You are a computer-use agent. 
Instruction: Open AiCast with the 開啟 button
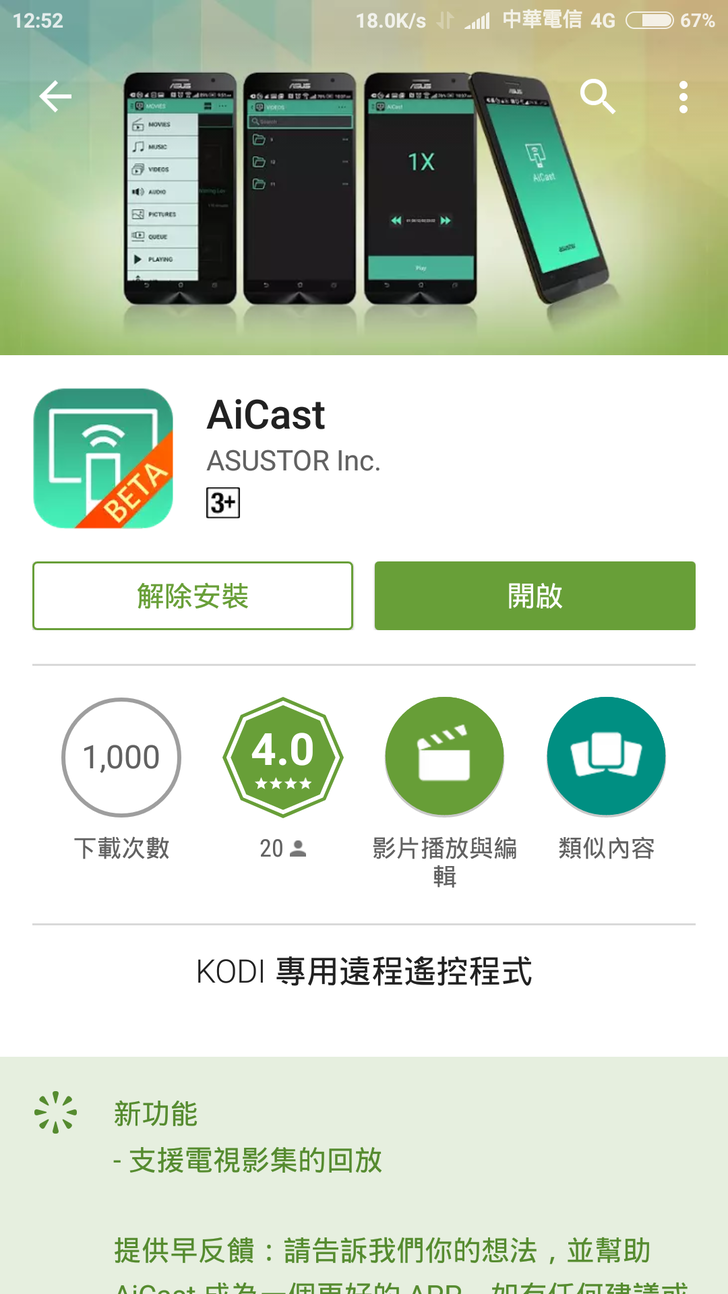tap(535, 596)
